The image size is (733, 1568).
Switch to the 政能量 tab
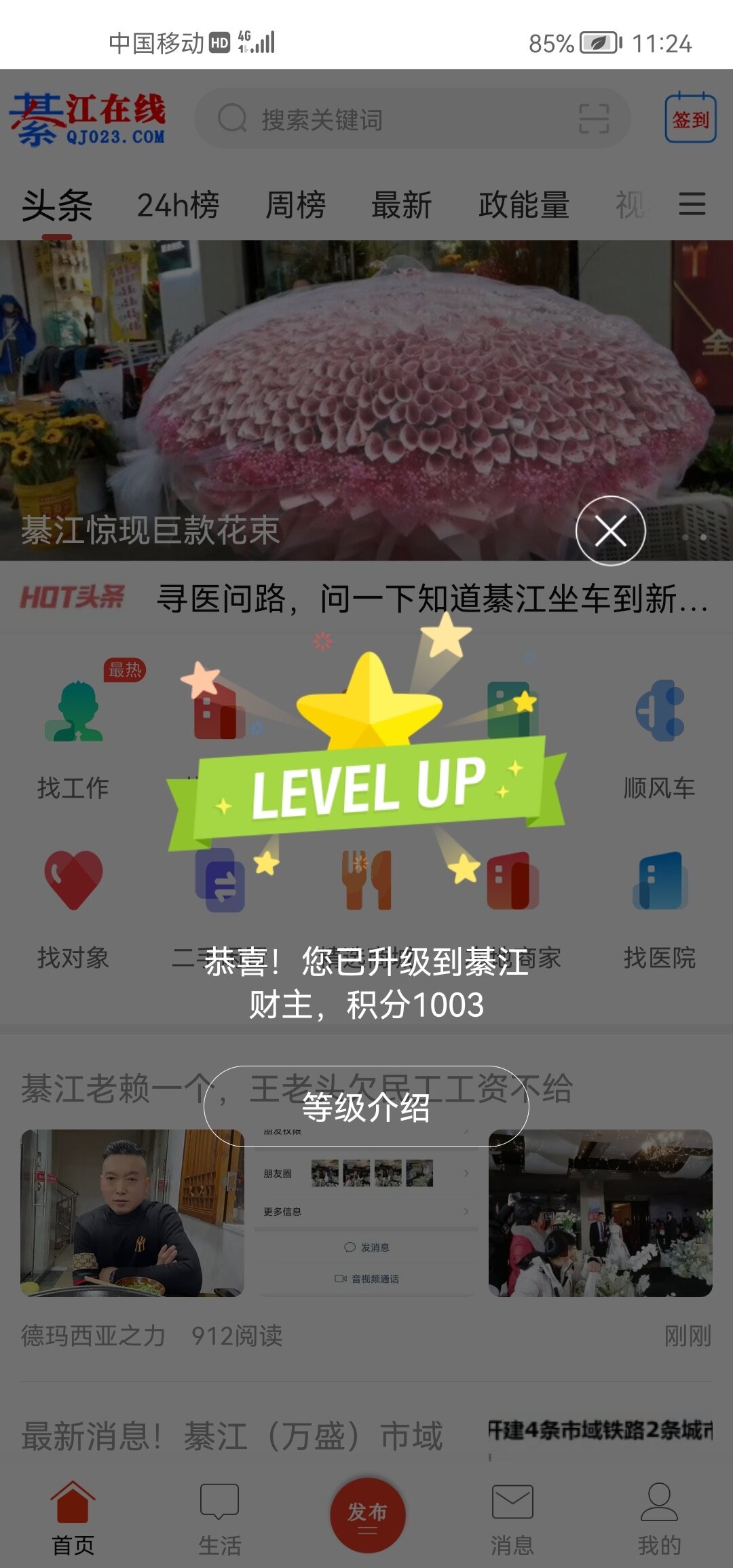point(523,206)
